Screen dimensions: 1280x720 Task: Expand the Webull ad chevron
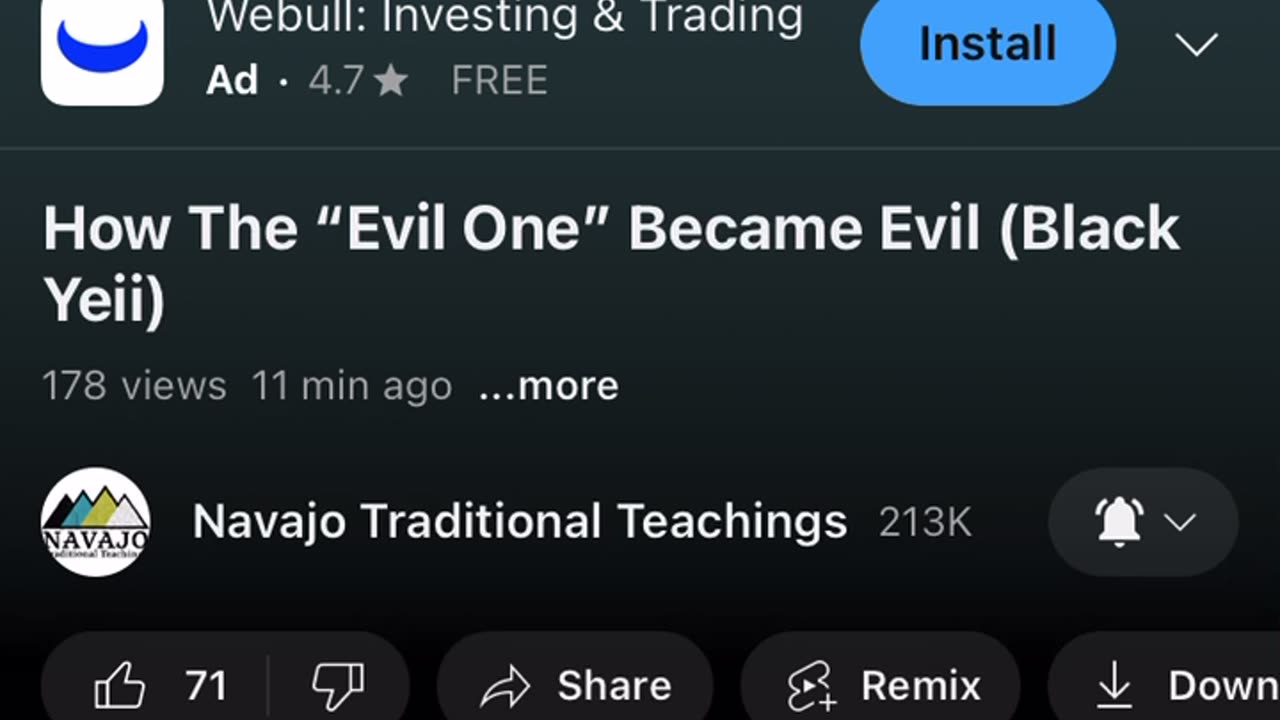pos(1196,45)
